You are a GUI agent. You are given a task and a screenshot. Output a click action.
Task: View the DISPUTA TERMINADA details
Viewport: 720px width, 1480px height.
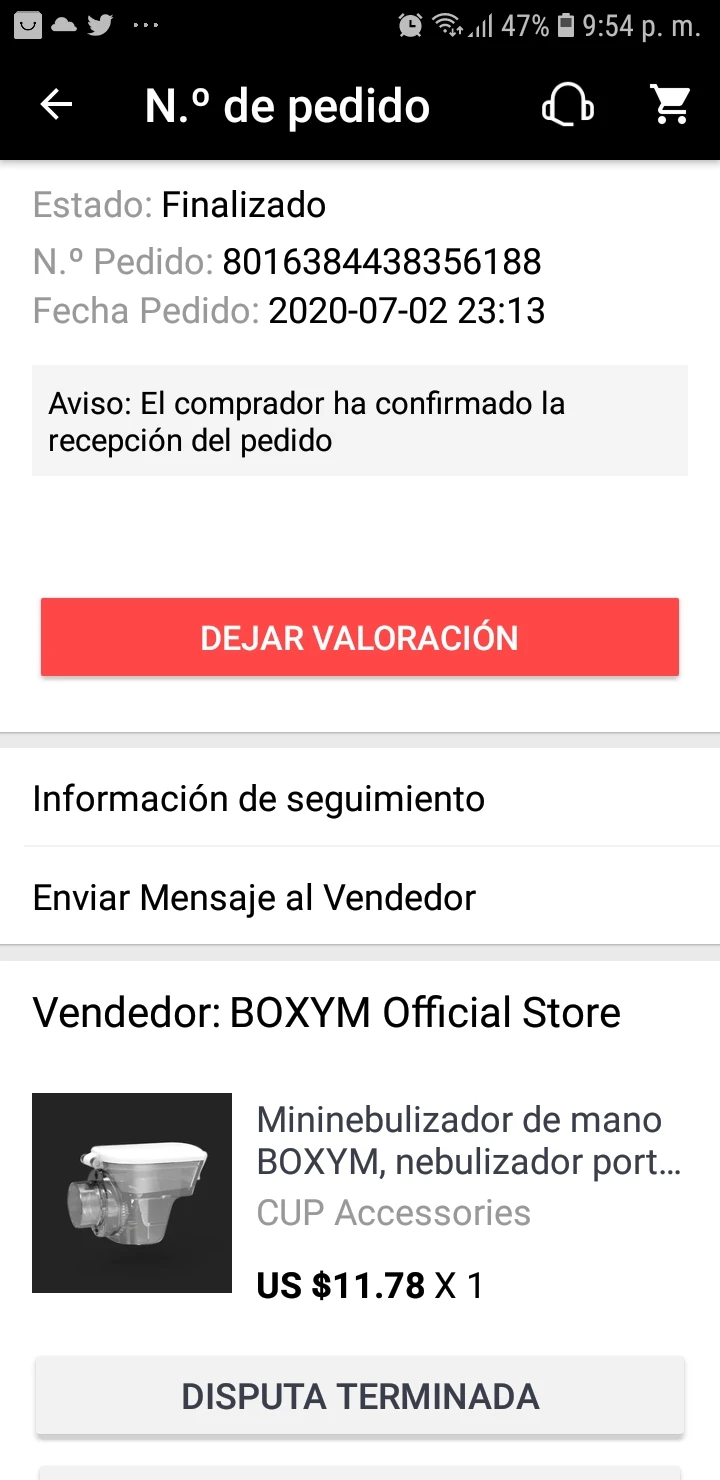point(360,1396)
